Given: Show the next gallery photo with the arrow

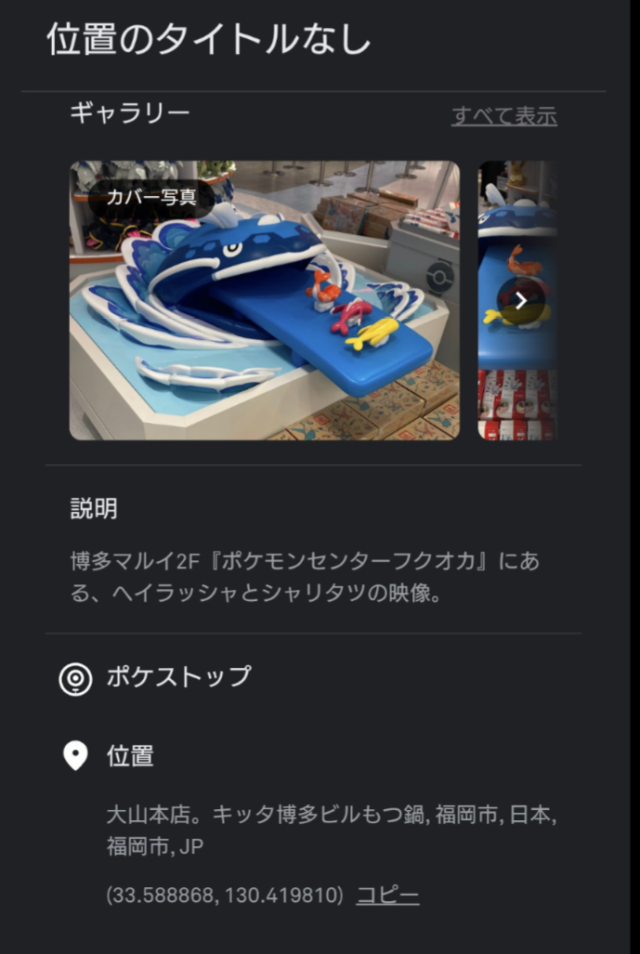Looking at the screenshot, I should 521,300.
